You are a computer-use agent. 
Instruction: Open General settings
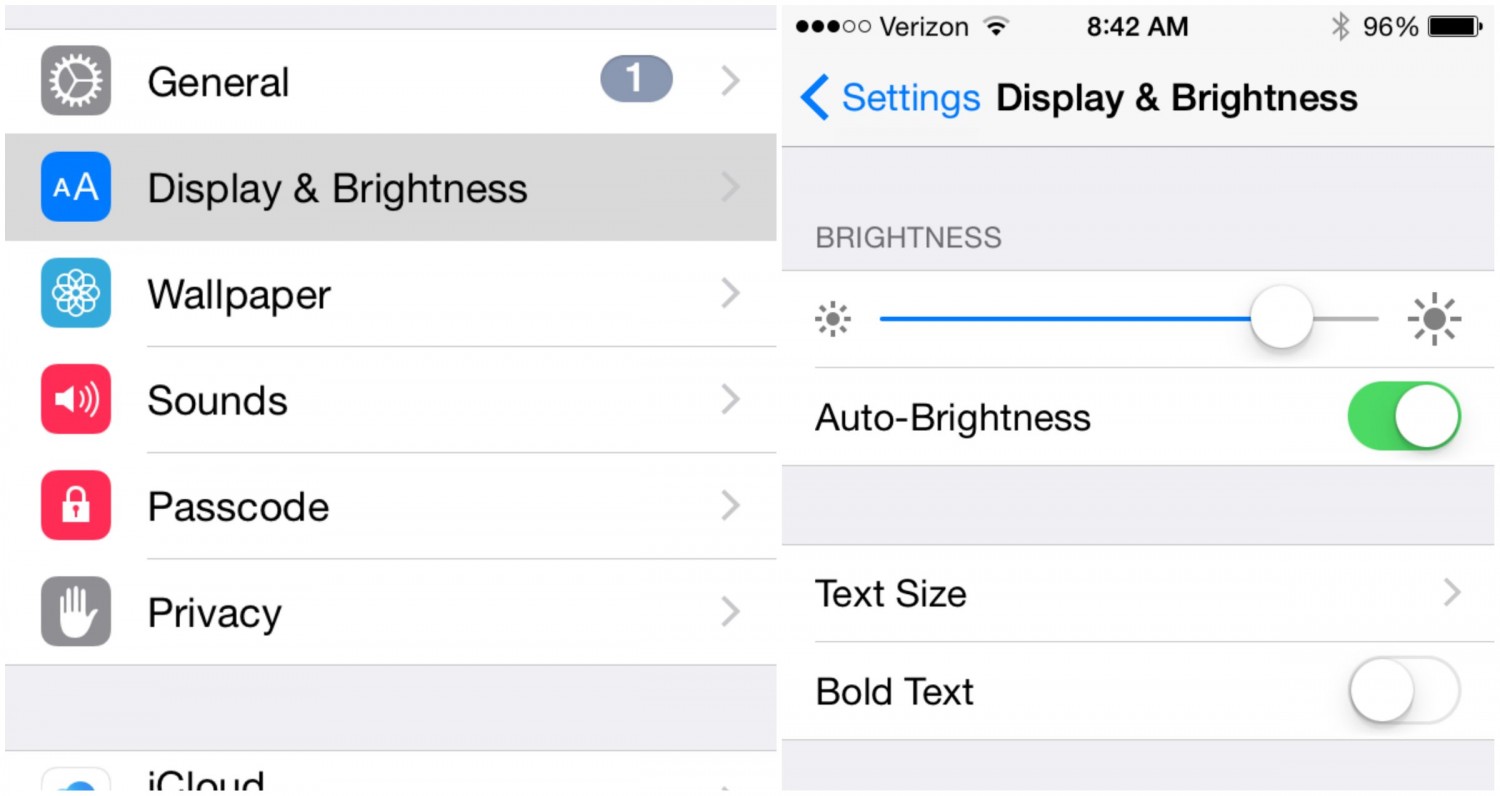(x=390, y=81)
